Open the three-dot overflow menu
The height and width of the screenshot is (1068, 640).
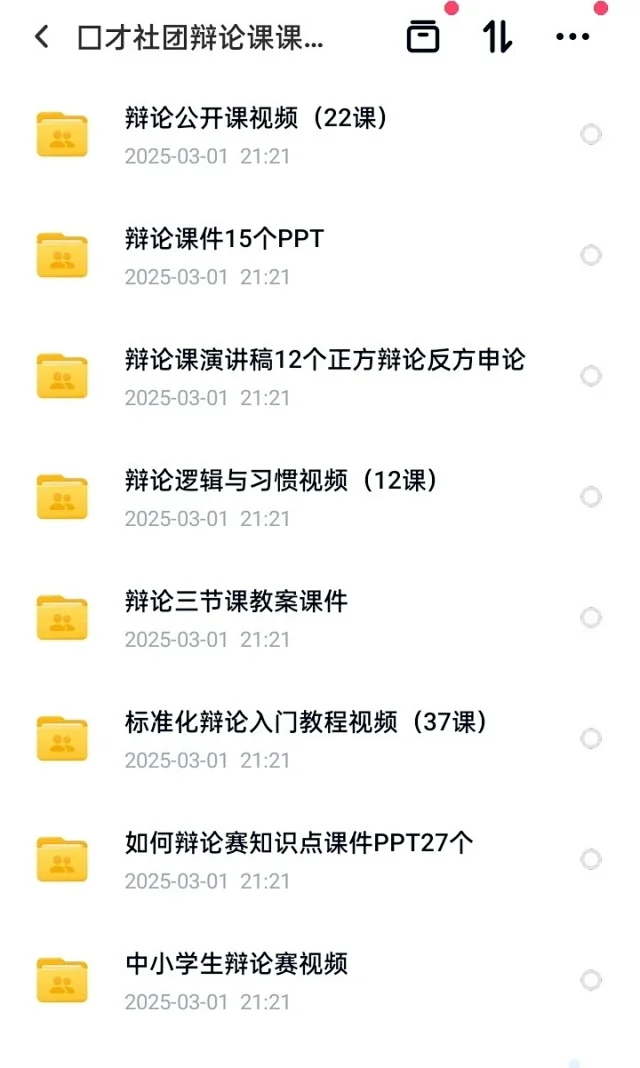coord(573,37)
